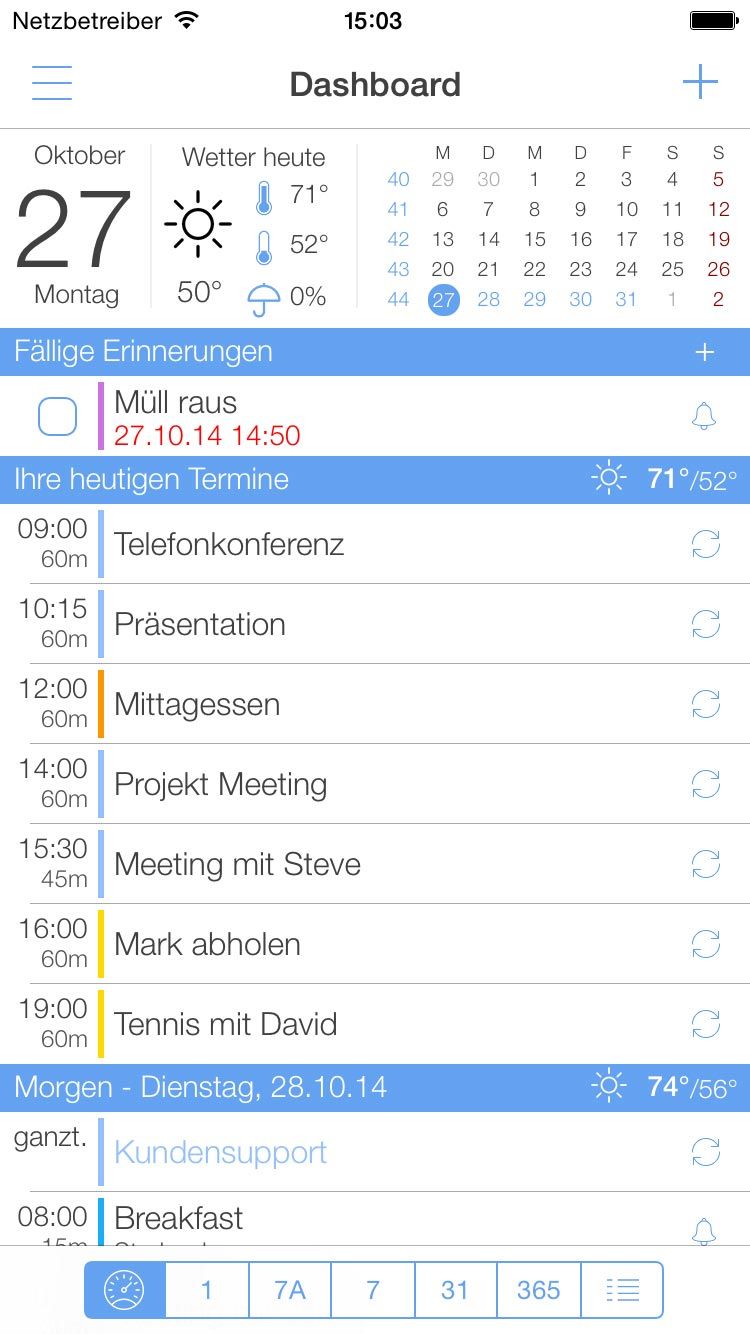Add a new entry with the plus icon
This screenshot has height=1334, width=750.
tap(700, 82)
